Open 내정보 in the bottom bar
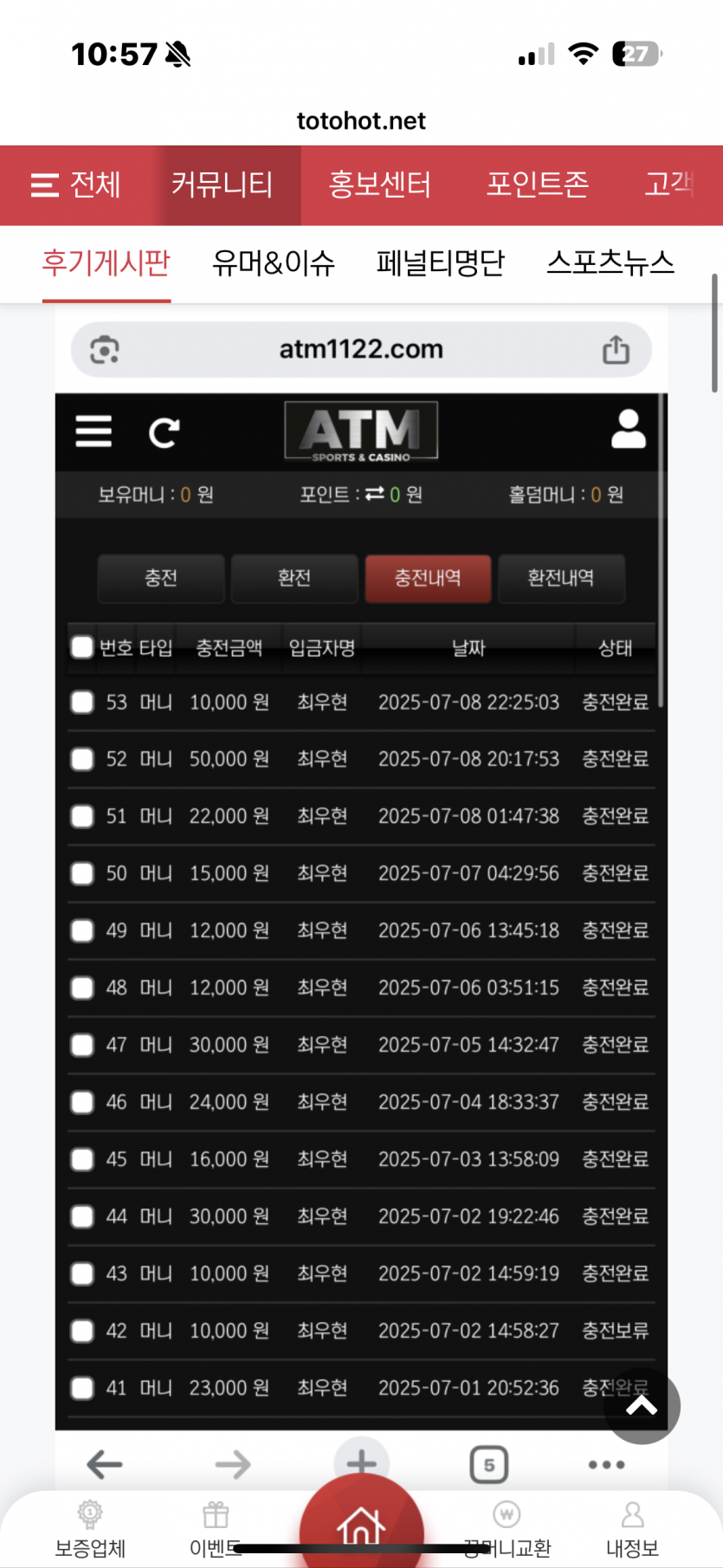 (632, 1530)
